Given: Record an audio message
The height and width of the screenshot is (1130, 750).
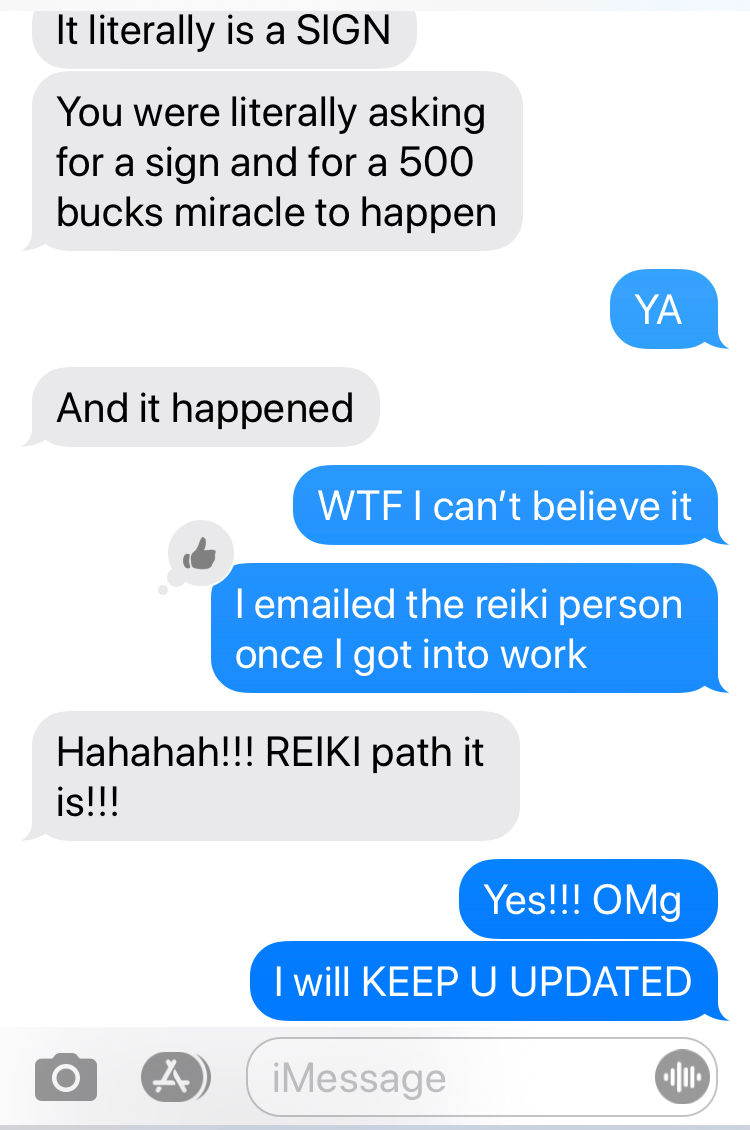Looking at the screenshot, I should click(682, 1078).
